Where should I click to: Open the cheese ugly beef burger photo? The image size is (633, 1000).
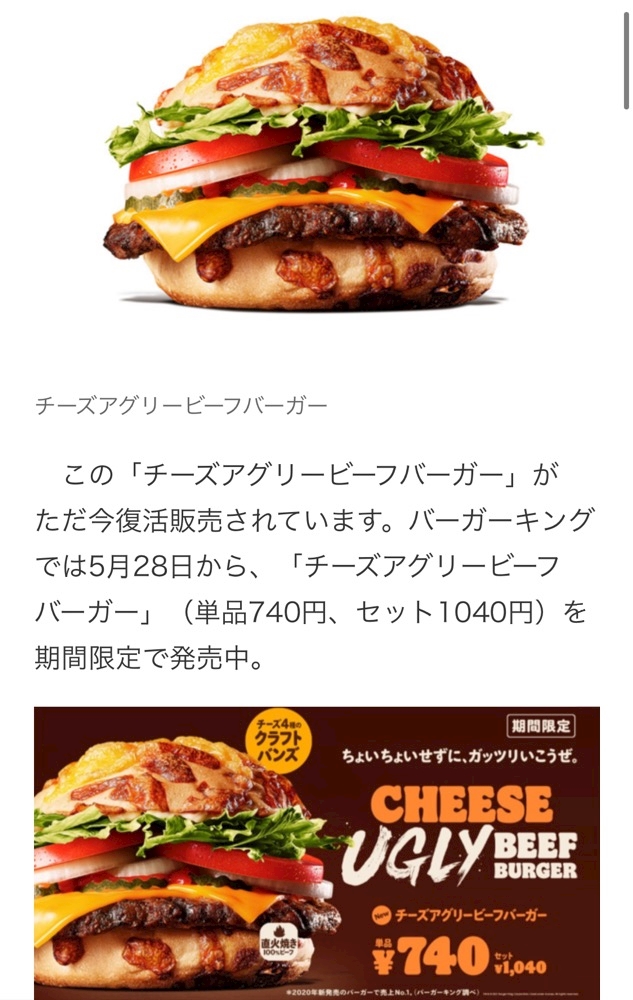point(316,165)
